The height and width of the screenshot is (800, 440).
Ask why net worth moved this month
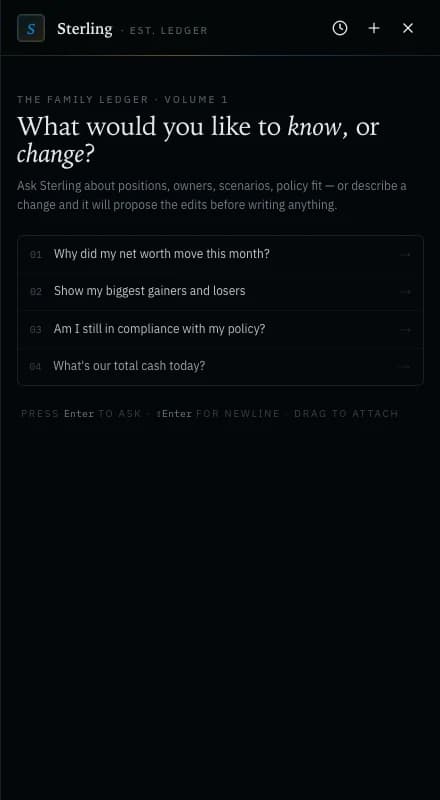[x=221, y=254]
